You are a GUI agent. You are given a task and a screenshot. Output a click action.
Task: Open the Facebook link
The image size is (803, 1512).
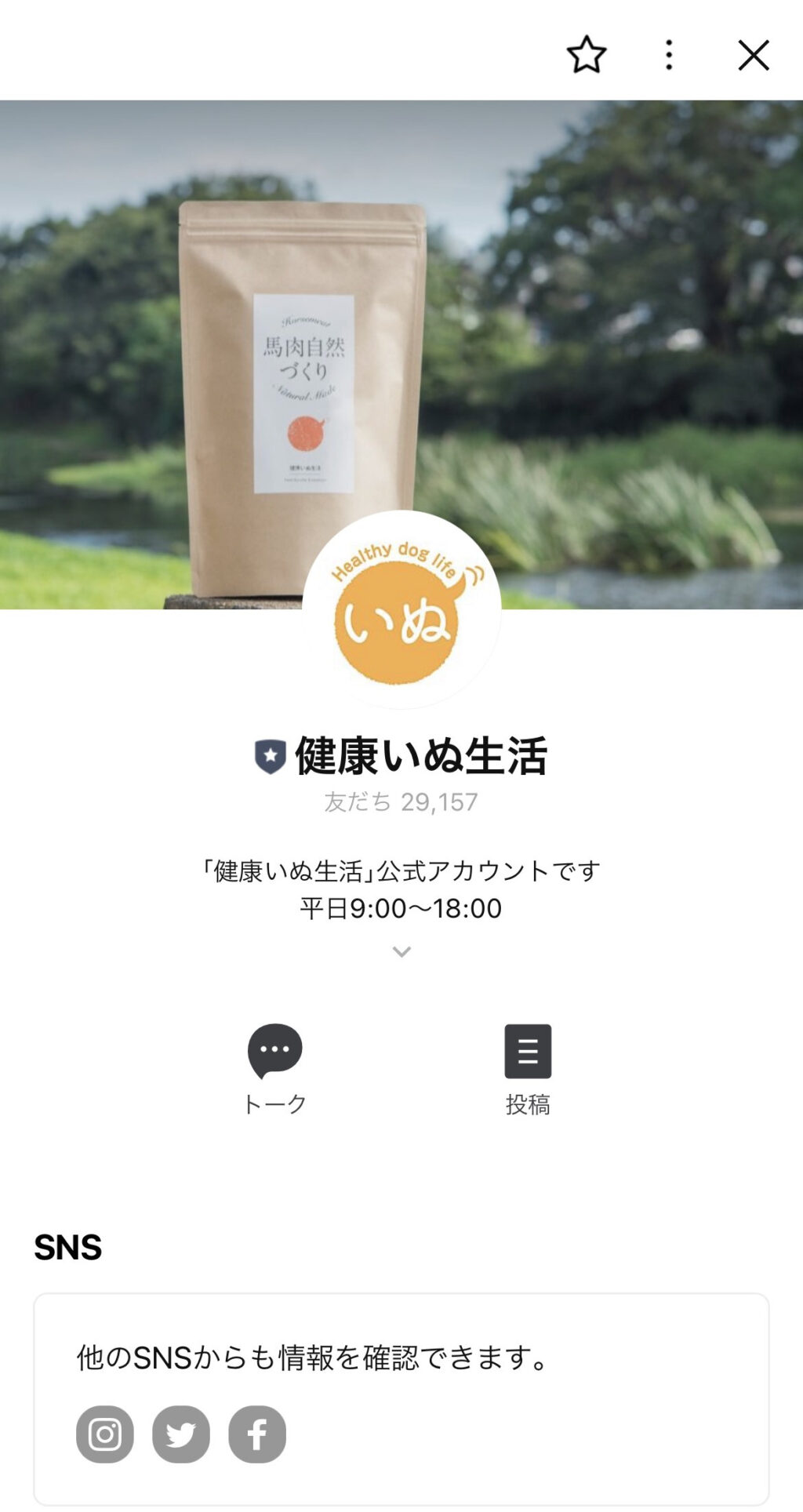click(257, 1434)
